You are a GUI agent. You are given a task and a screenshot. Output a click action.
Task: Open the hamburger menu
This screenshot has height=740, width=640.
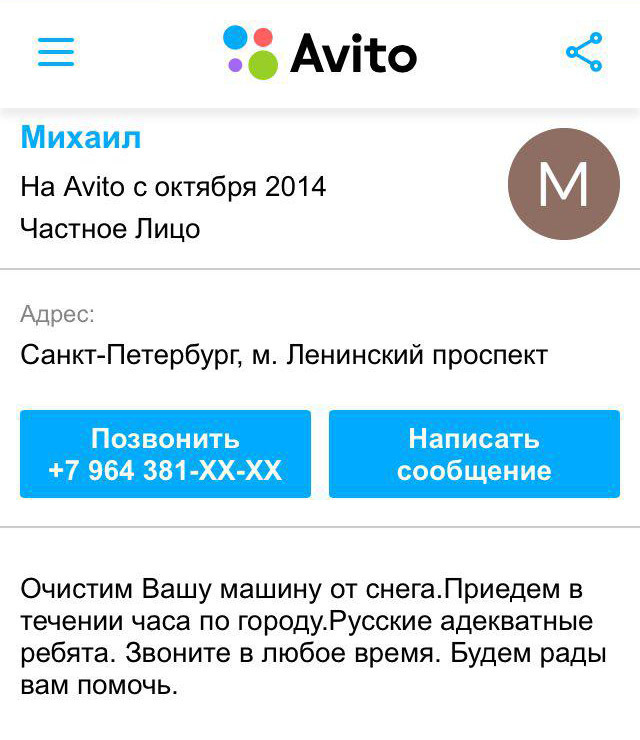point(57,53)
